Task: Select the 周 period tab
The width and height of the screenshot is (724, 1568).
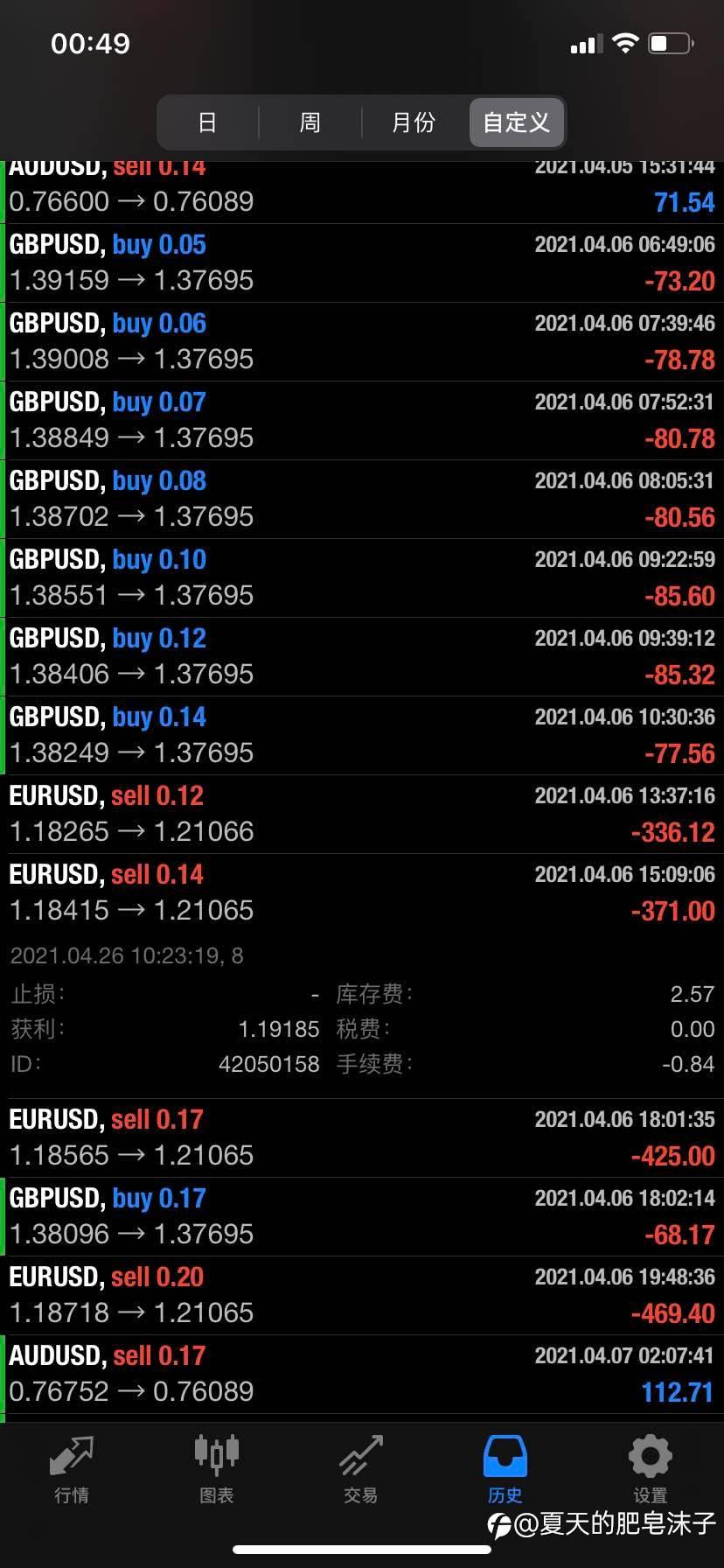Action: (310, 122)
